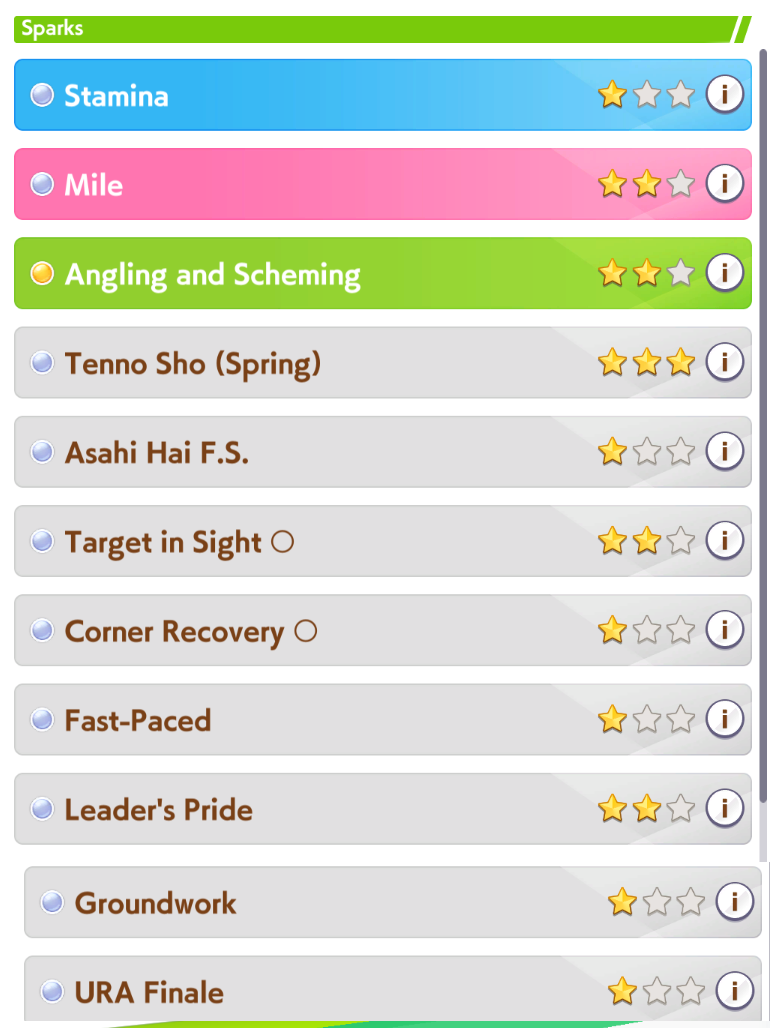Open Tenno Sho (Spring) info icon
Viewport: 770px width, 1028px height.
tap(725, 362)
